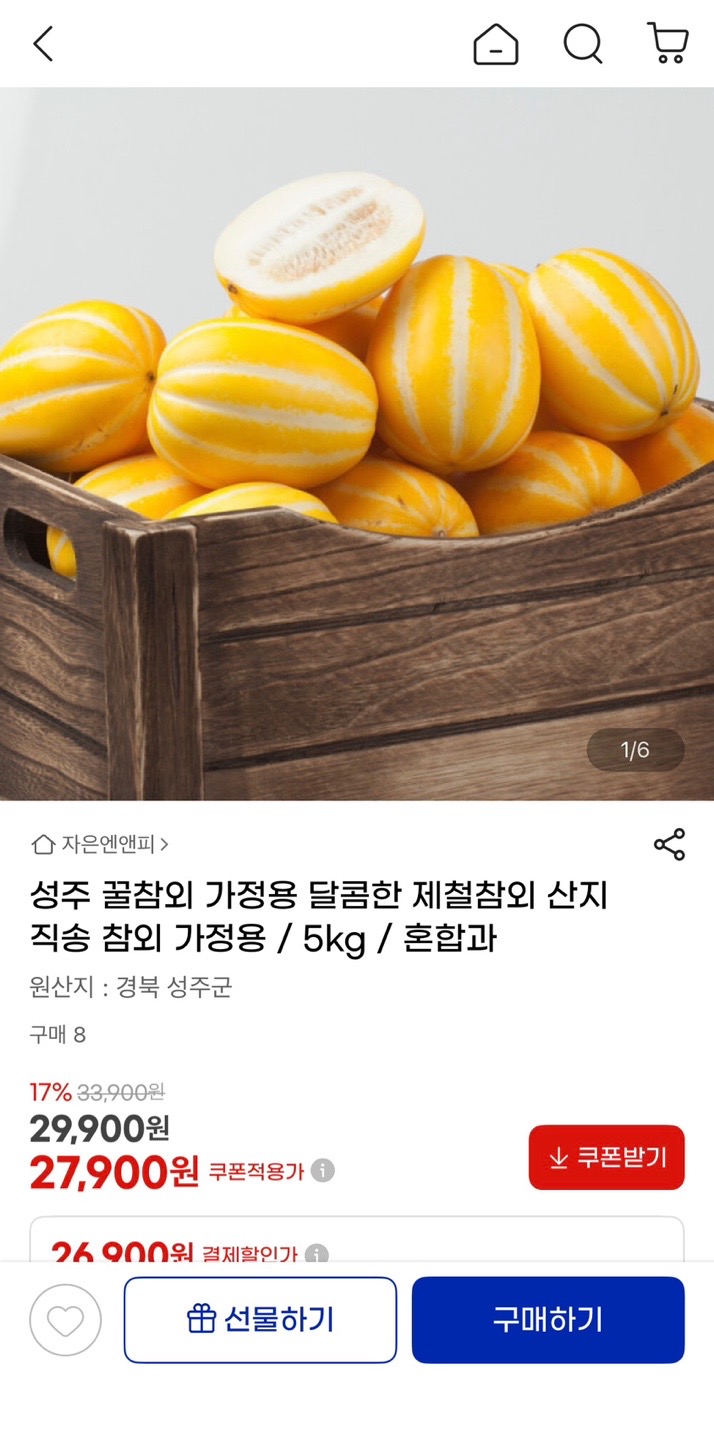This screenshot has height=1440, width=714.
Task: Open the shopping cart
Action: coord(667,44)
